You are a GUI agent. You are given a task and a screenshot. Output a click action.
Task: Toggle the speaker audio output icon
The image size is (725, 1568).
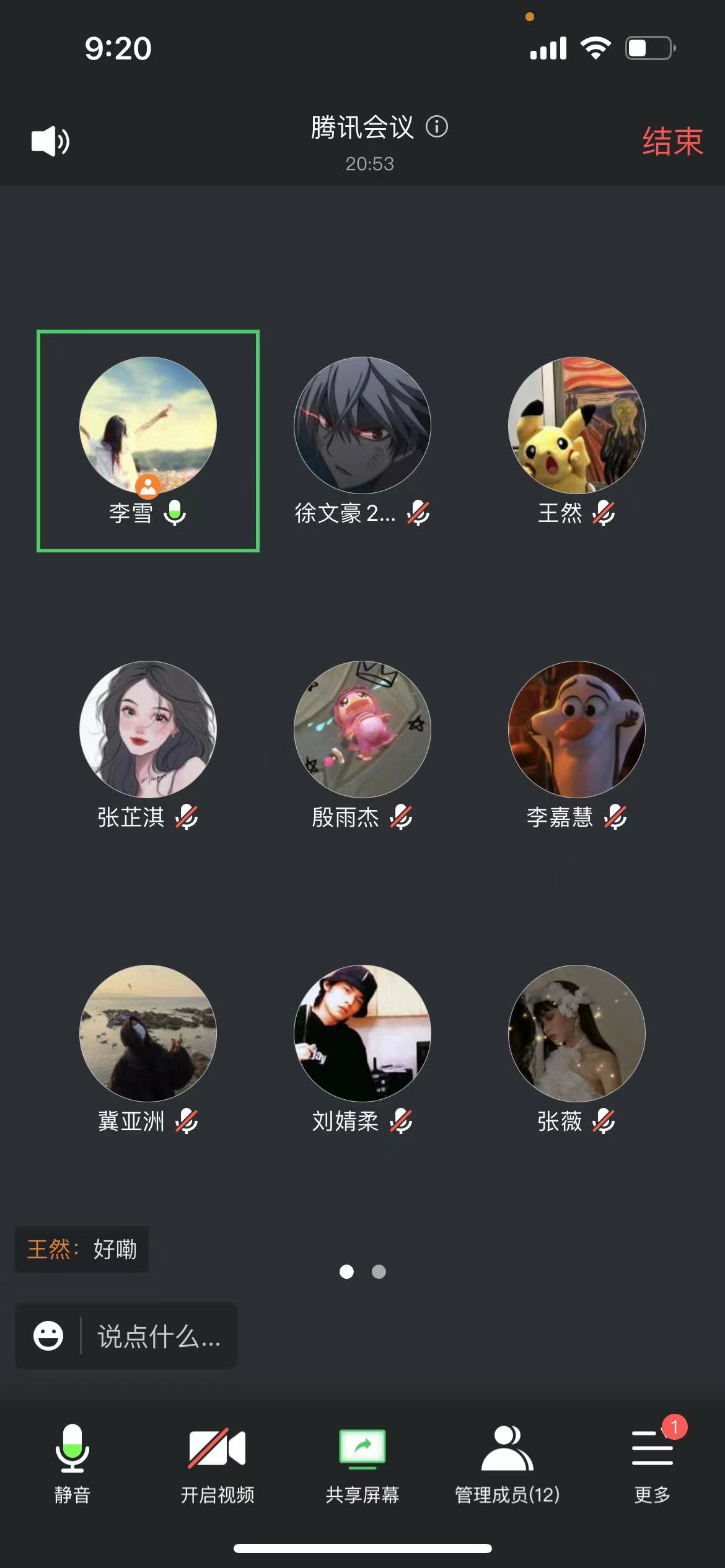[50, 141]
